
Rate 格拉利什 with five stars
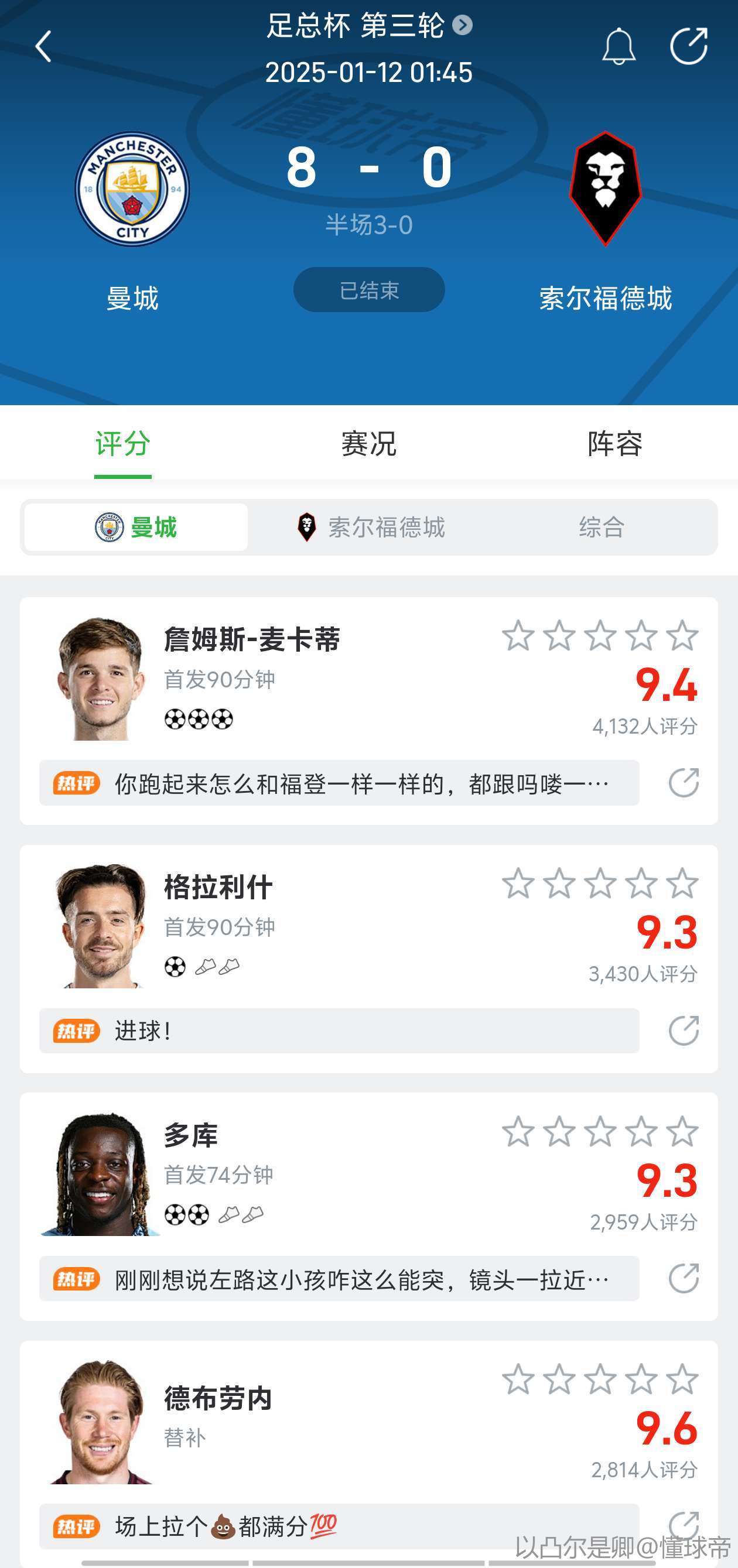click(x=681, y=884)
